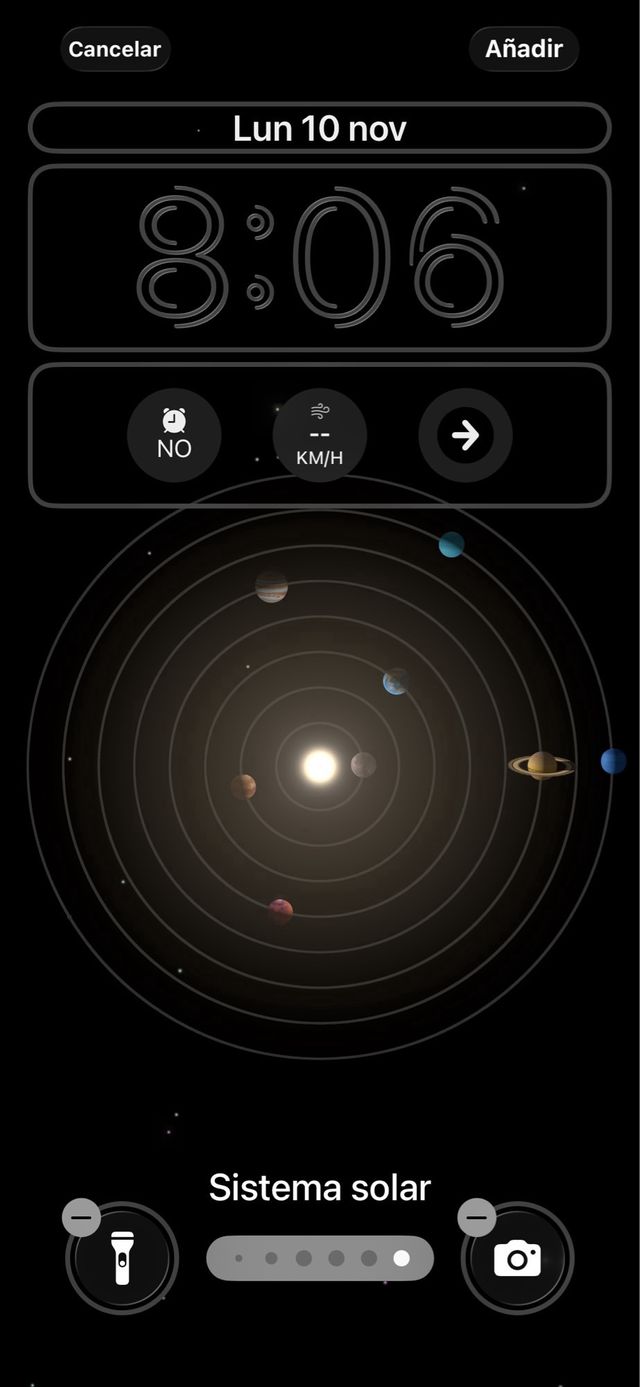
Task: Select the arrow shortcut widget
Action: pos(465,436)
